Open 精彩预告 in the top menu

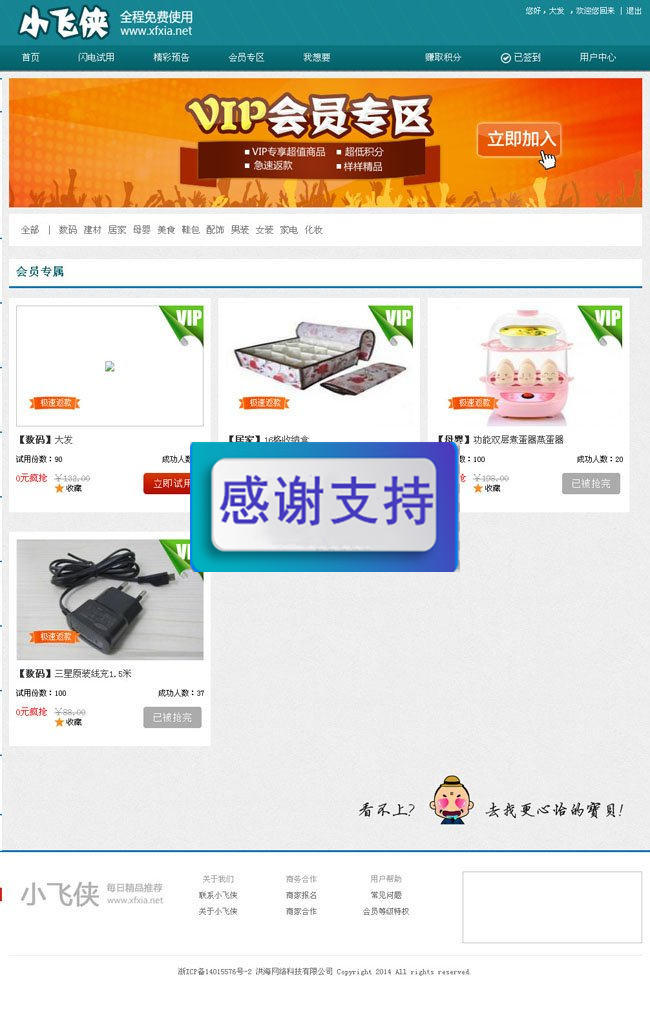click(x=171, y=58)
